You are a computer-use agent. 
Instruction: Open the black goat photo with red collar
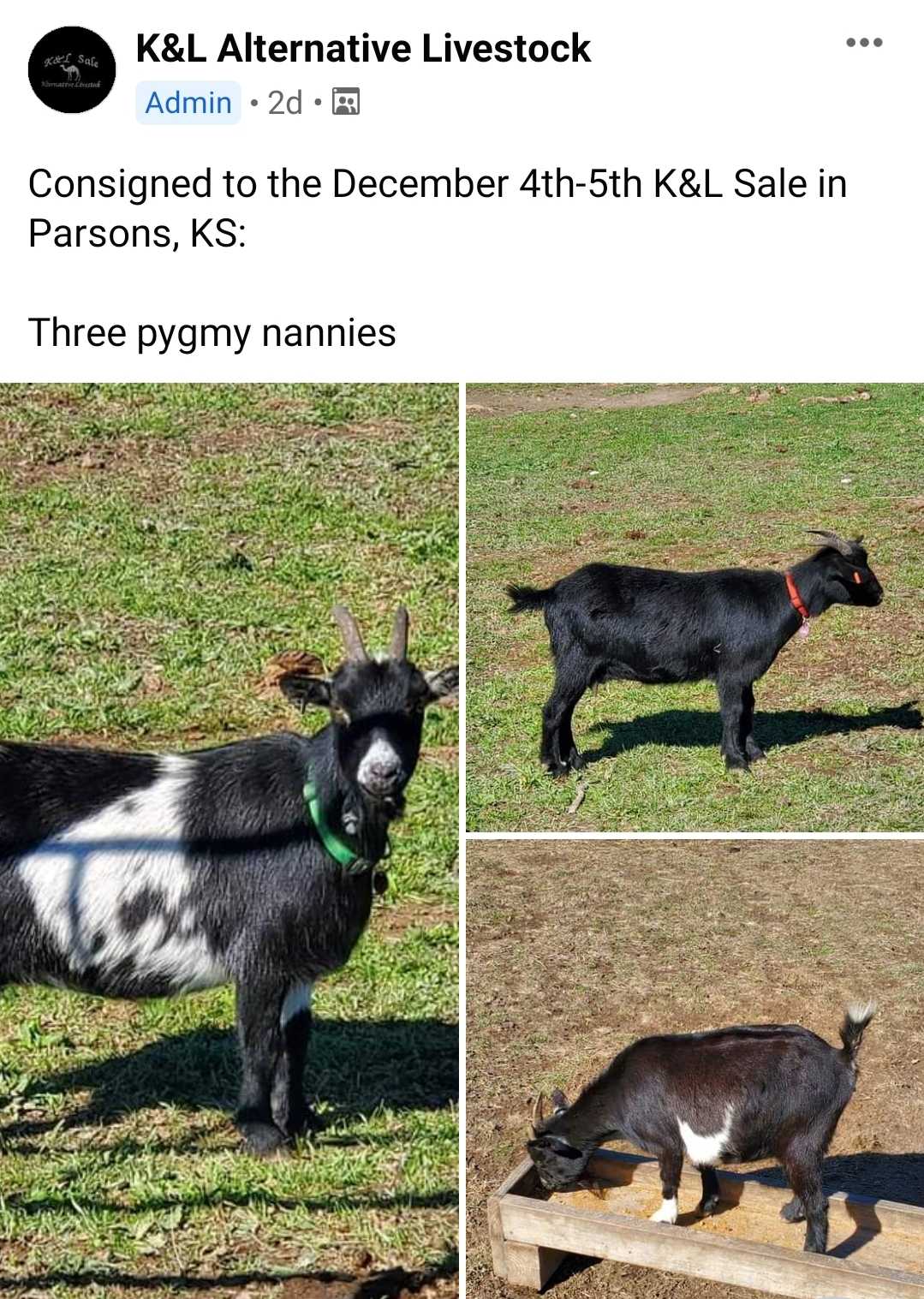coord(694,607)
